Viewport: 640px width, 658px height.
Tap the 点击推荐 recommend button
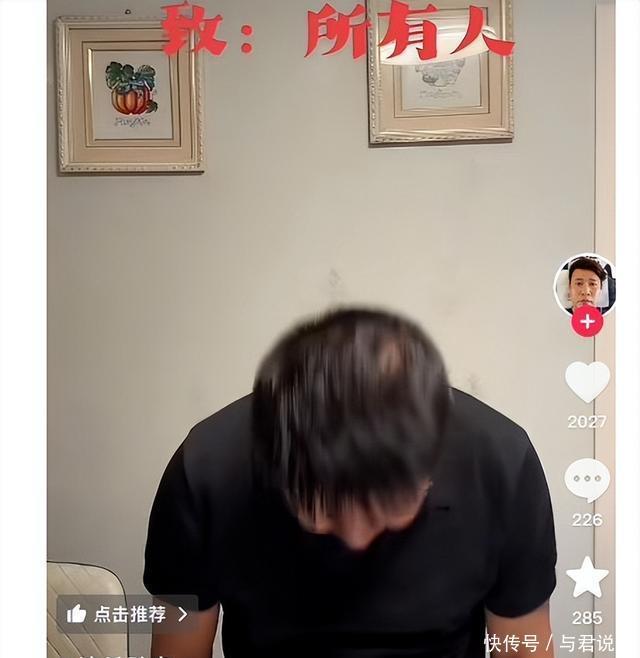127,614
